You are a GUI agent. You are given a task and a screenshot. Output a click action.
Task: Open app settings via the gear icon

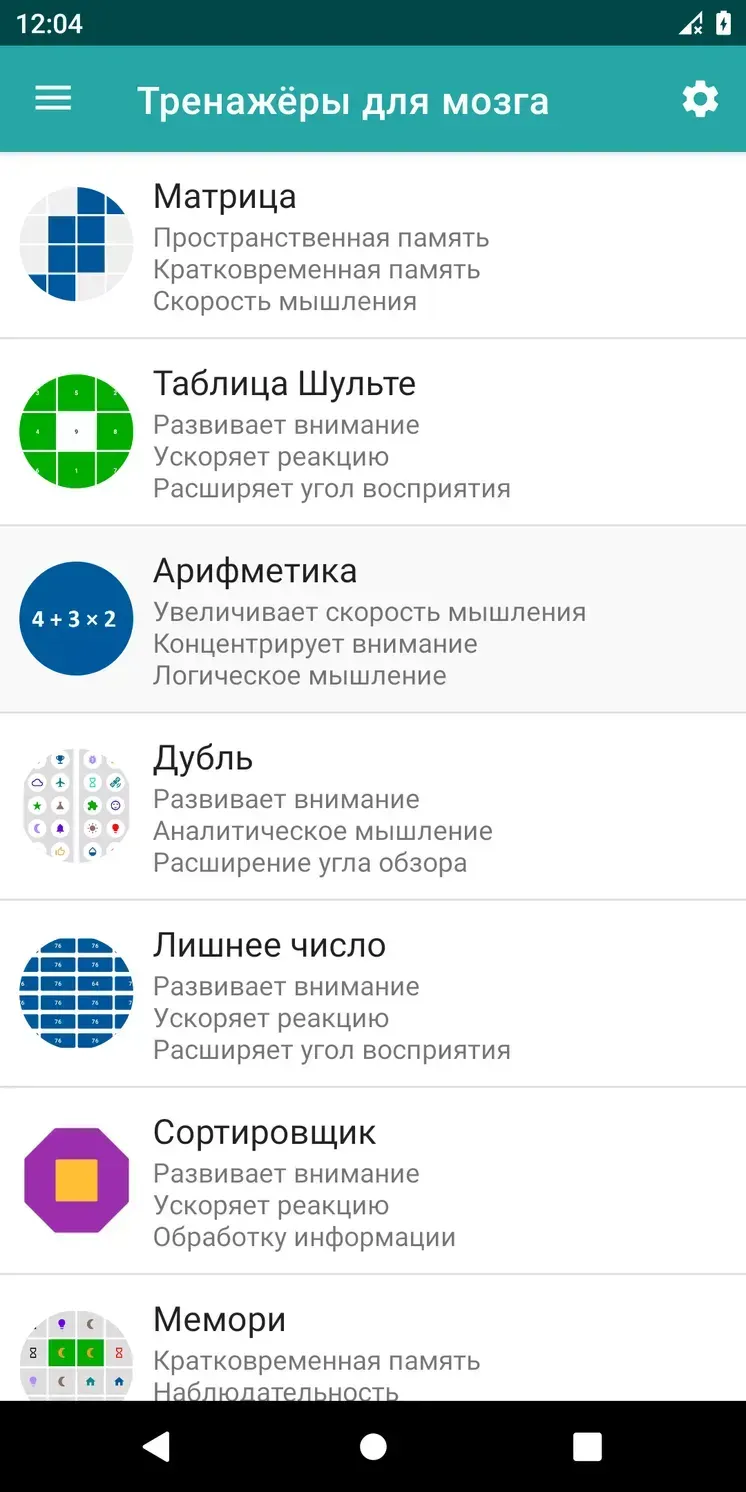click(700, 99)
